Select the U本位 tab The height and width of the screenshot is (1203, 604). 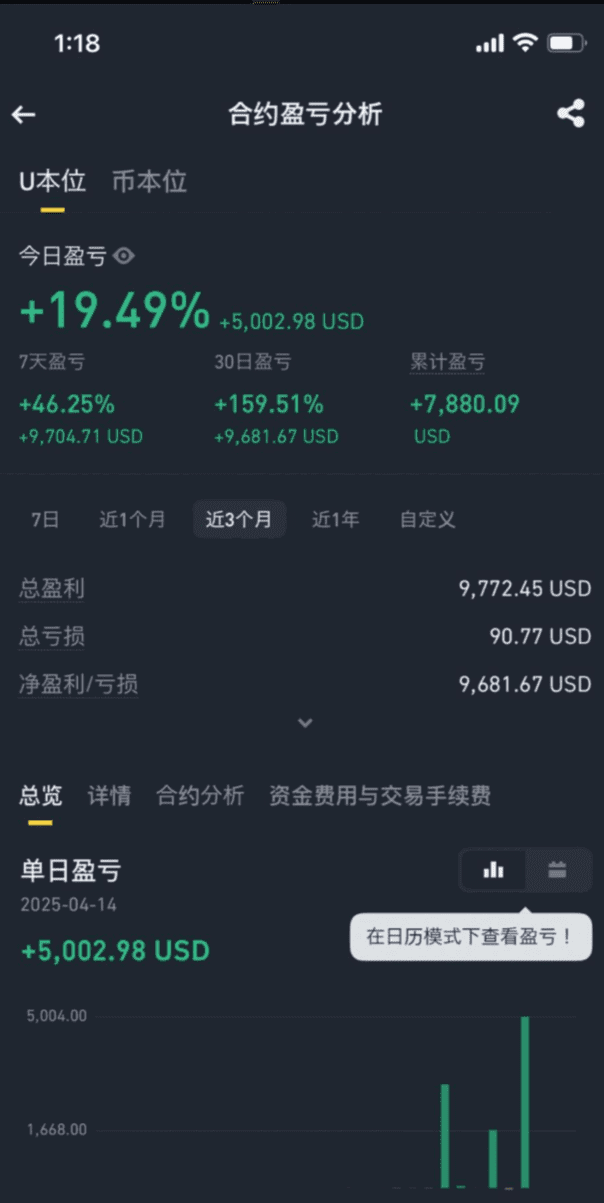(52, 182)
